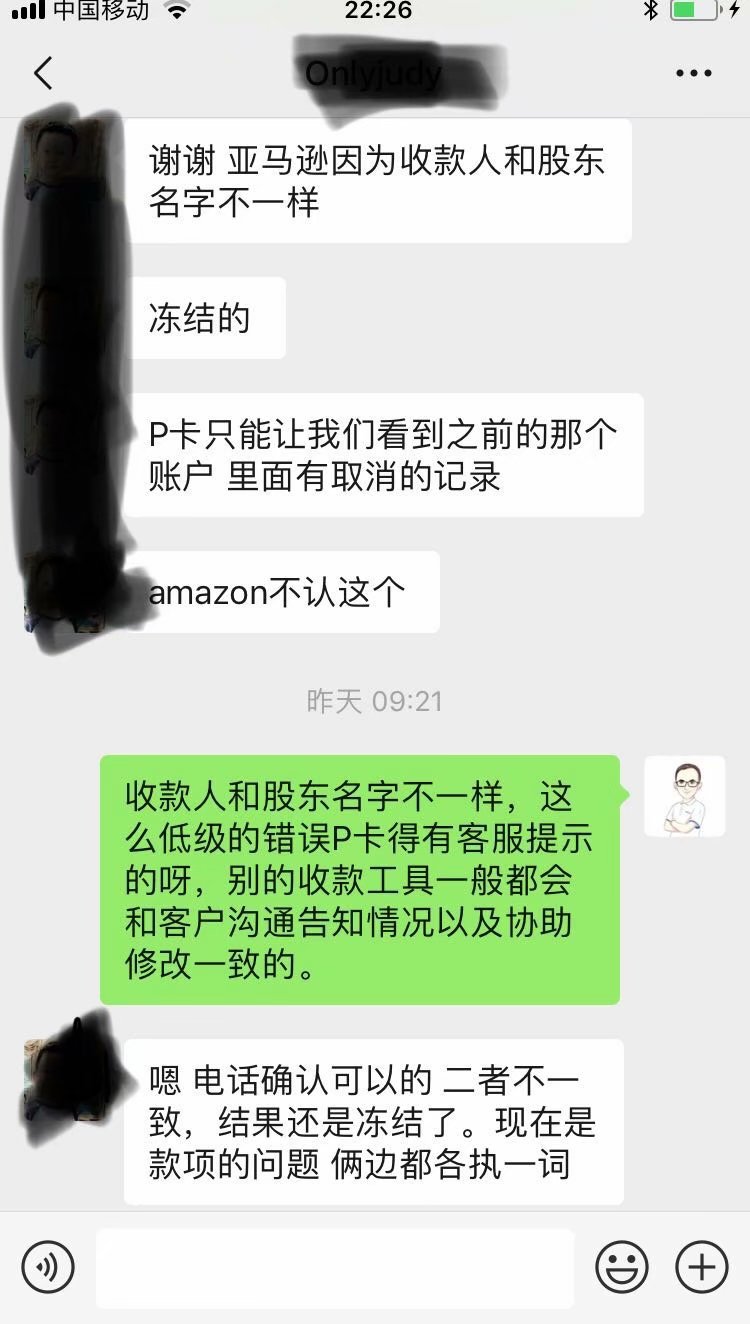View my own profile avatar
The height and width of the screenshot is (1324, 750).
pos(684,796)
